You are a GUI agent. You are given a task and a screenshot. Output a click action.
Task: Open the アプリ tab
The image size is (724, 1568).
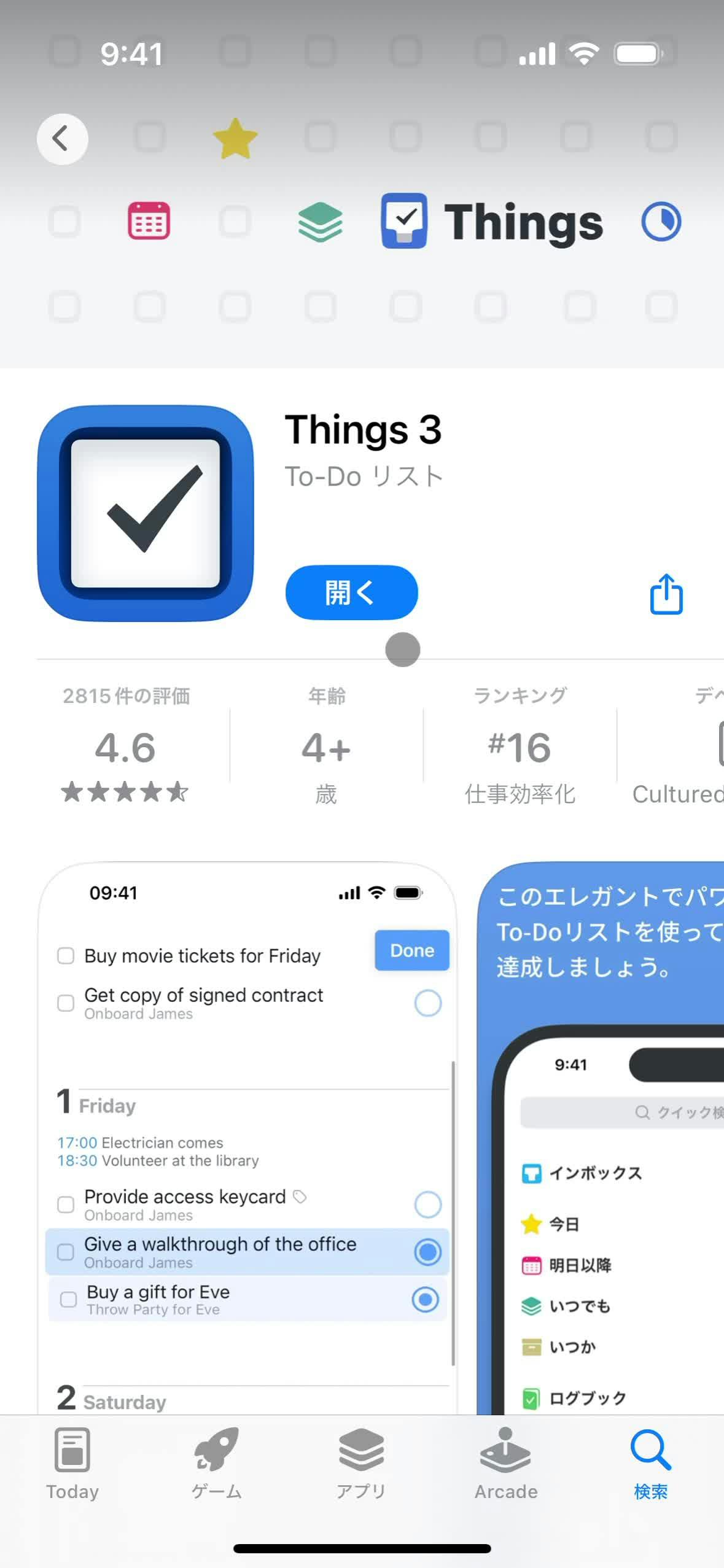click(361, 1464)
